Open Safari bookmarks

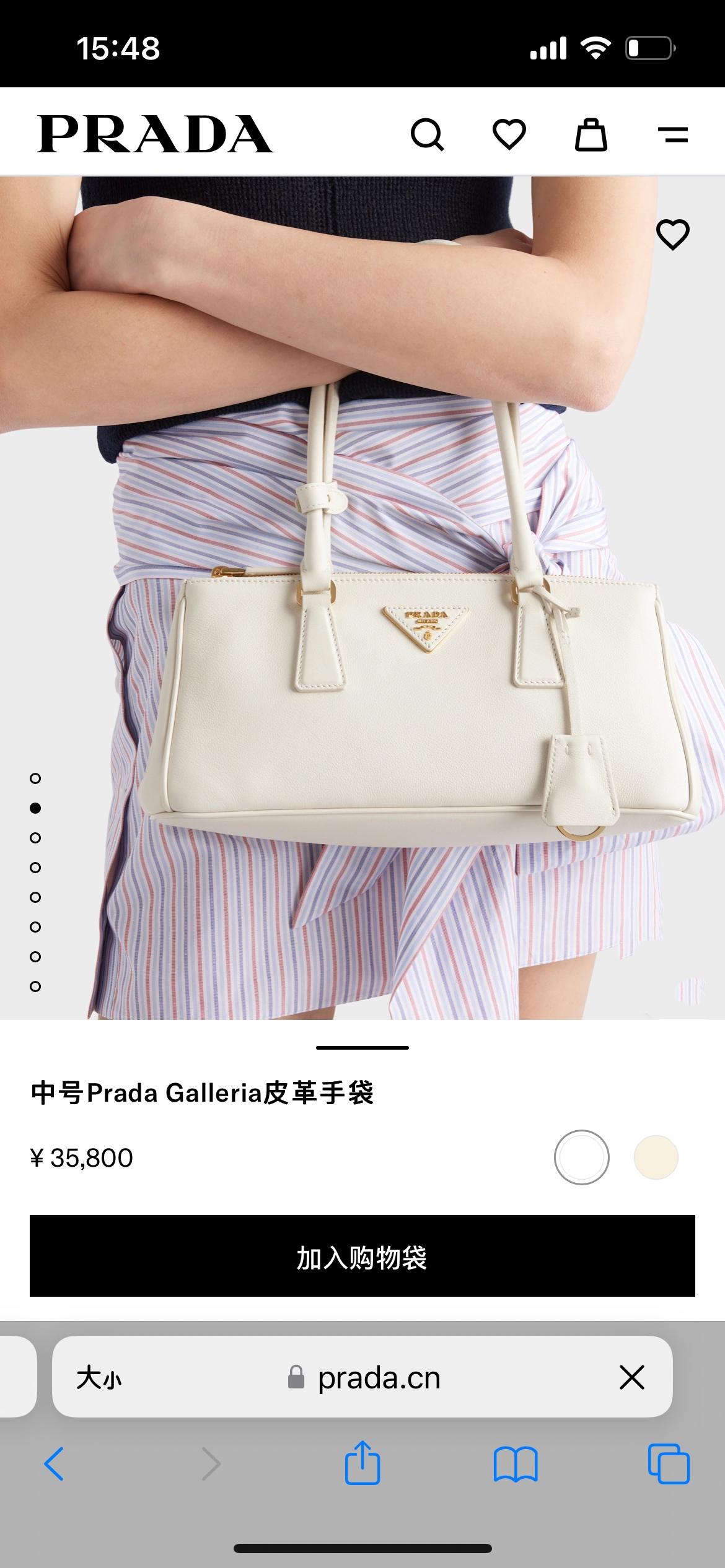[x=516, y=1465]
